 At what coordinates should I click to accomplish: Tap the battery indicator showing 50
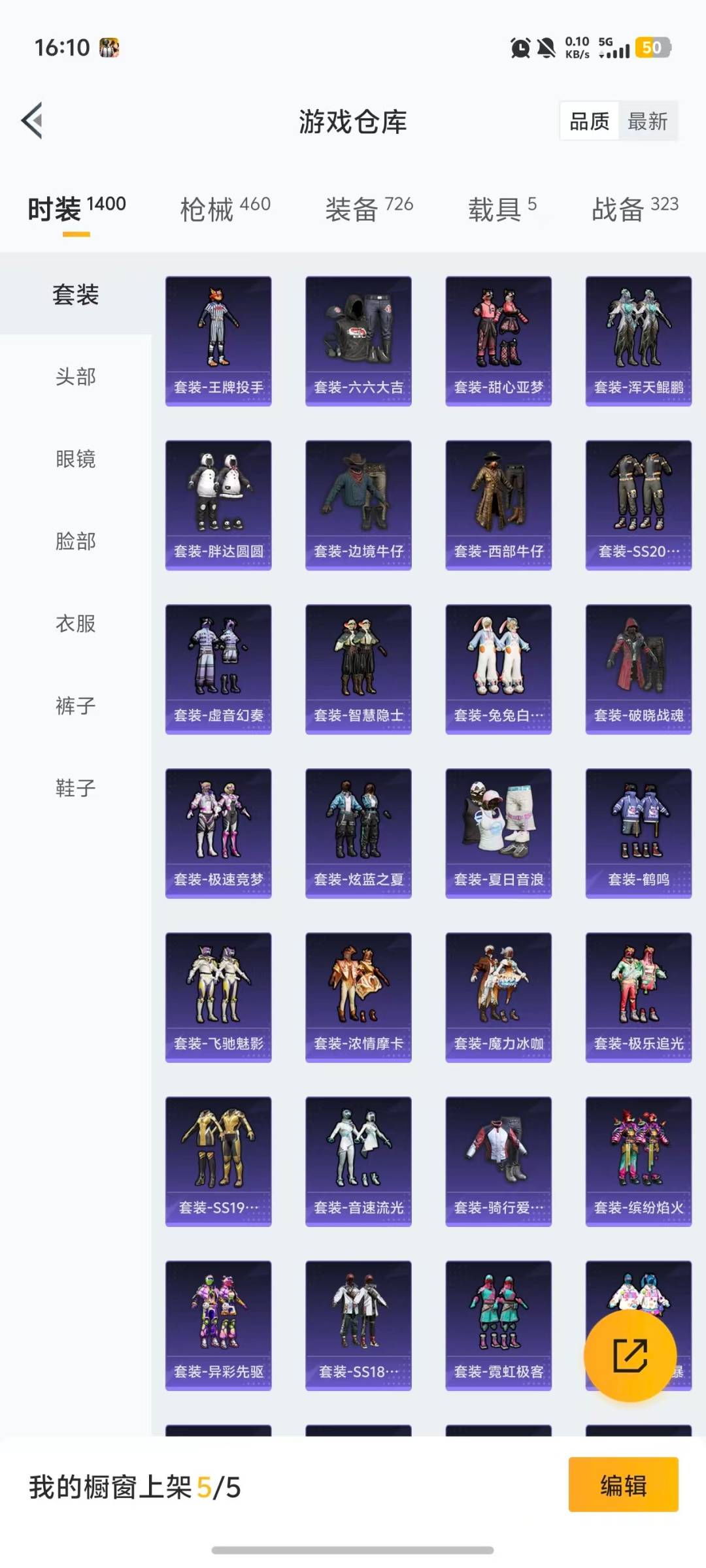tap(650, 47)
